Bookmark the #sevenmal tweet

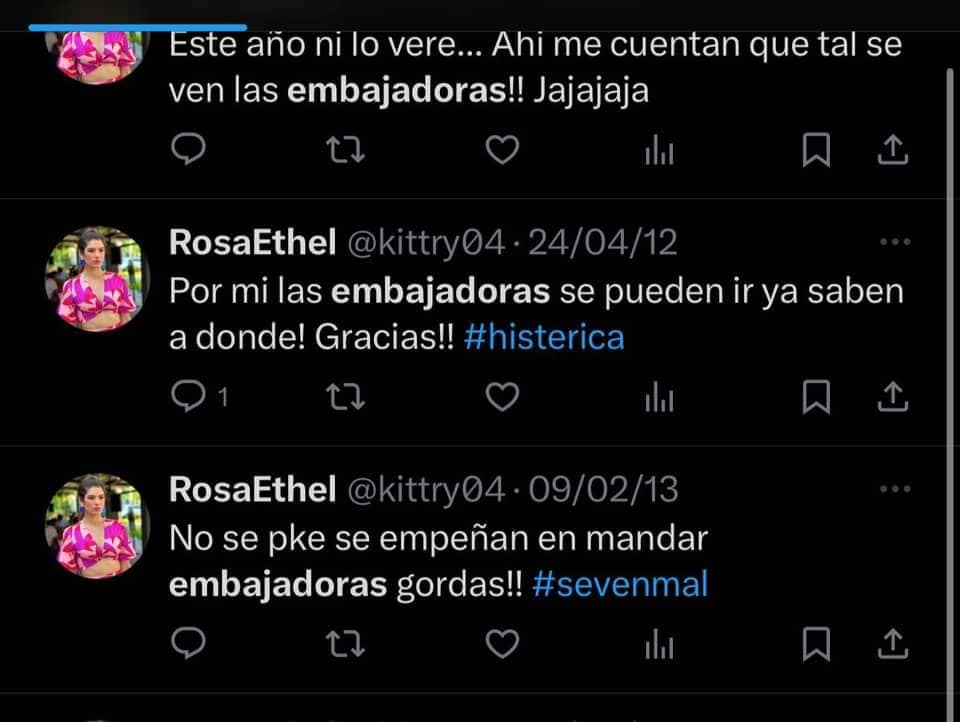[x=817, y=643]
